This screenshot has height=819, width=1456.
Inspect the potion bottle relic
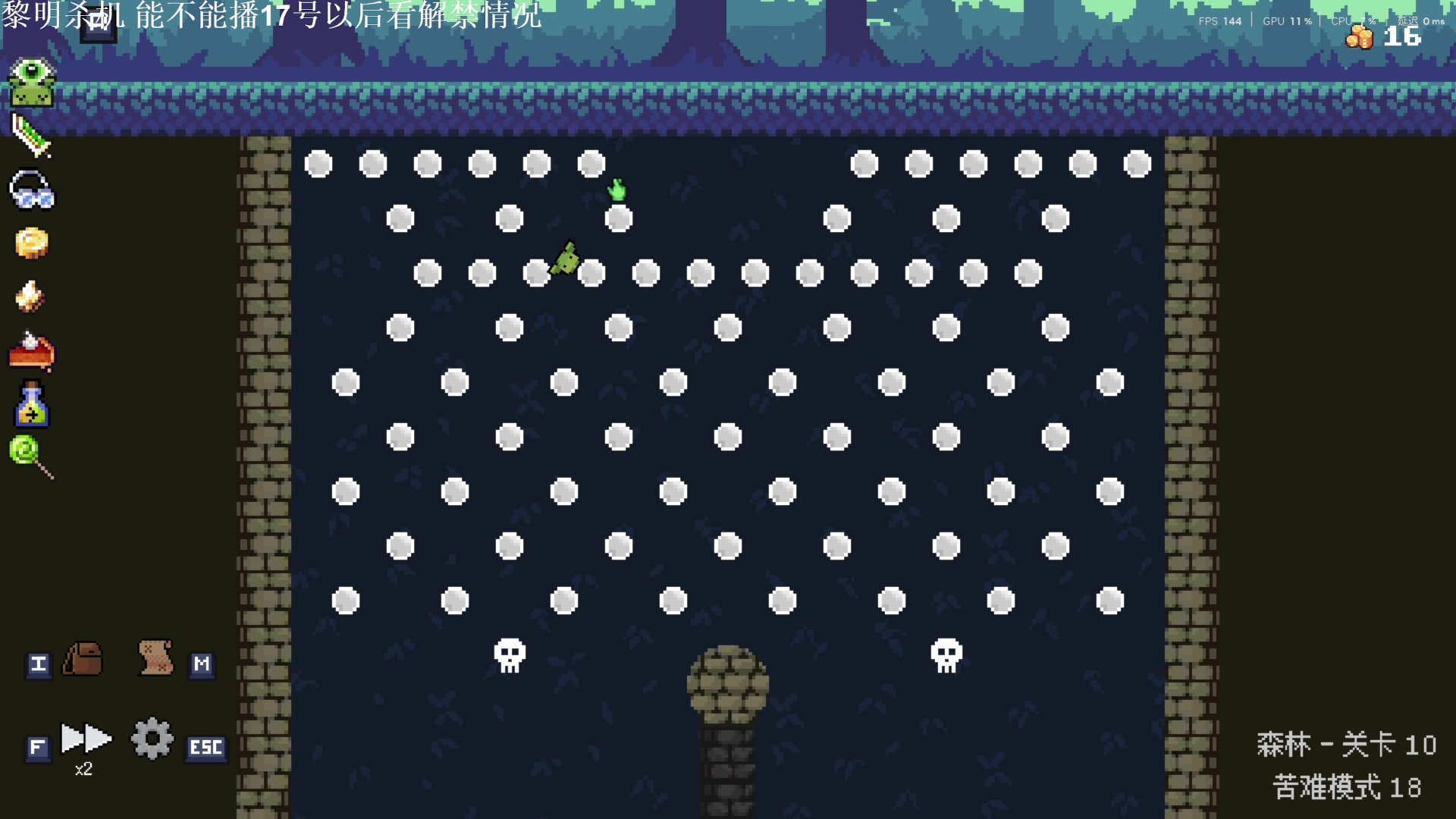pos(32,405)
